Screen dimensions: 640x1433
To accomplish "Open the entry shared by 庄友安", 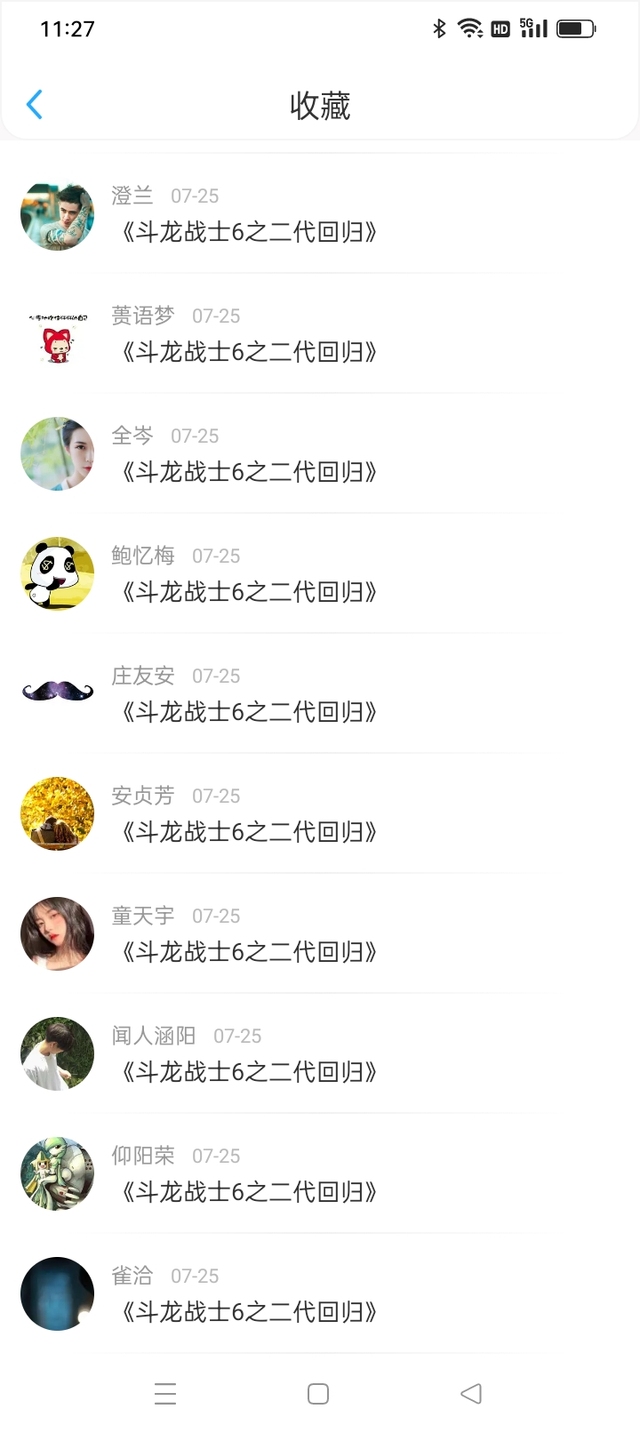I will pos(248,712).
